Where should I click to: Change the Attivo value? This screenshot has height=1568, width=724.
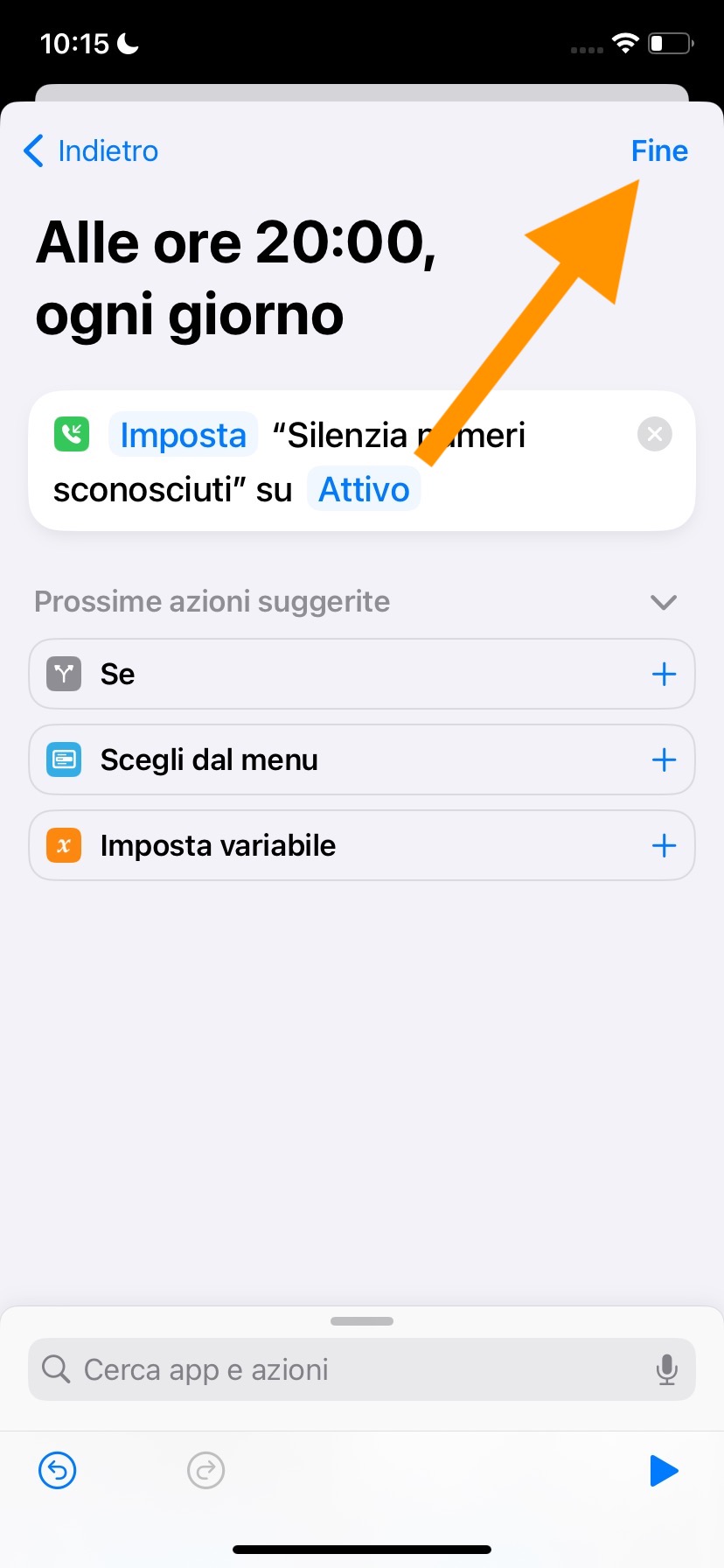click(x=364, y=489)
